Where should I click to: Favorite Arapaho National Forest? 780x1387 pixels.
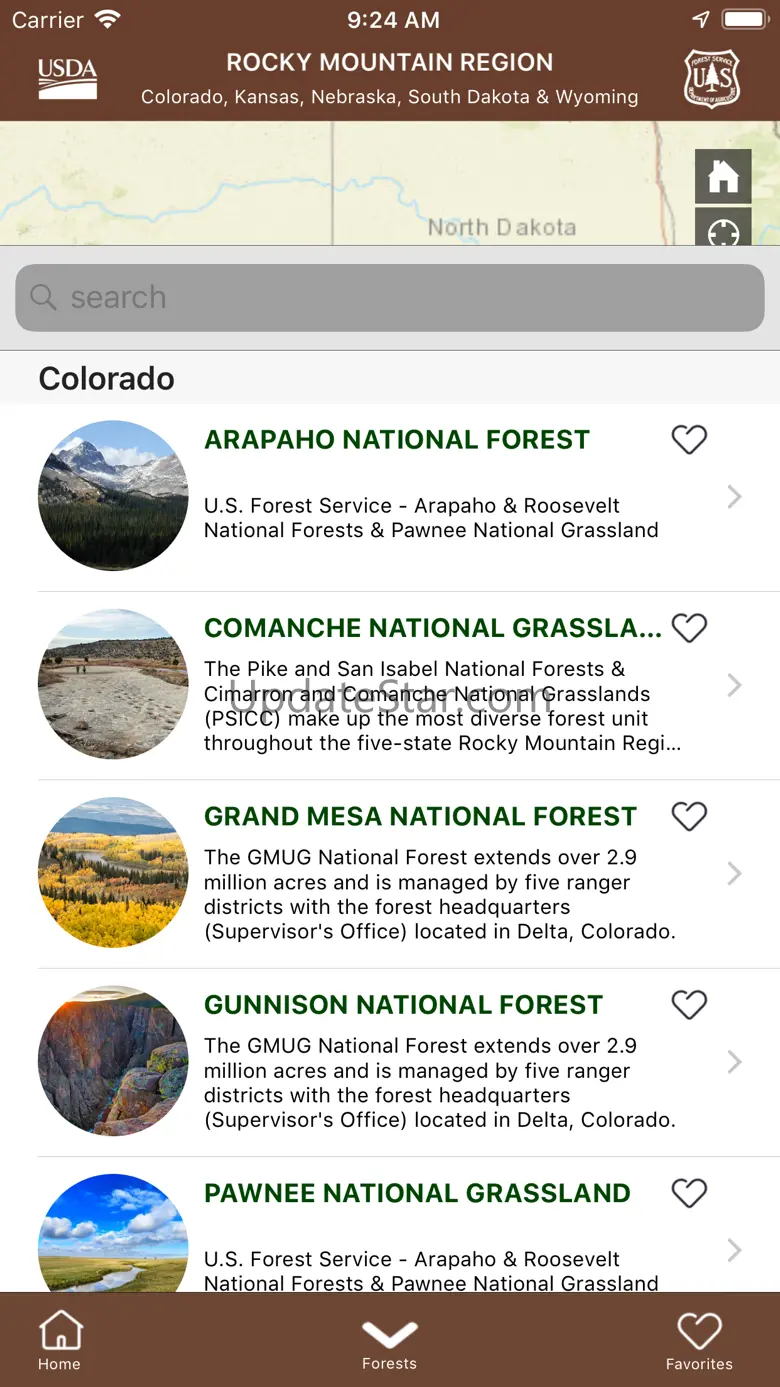[x=689, y=439]
